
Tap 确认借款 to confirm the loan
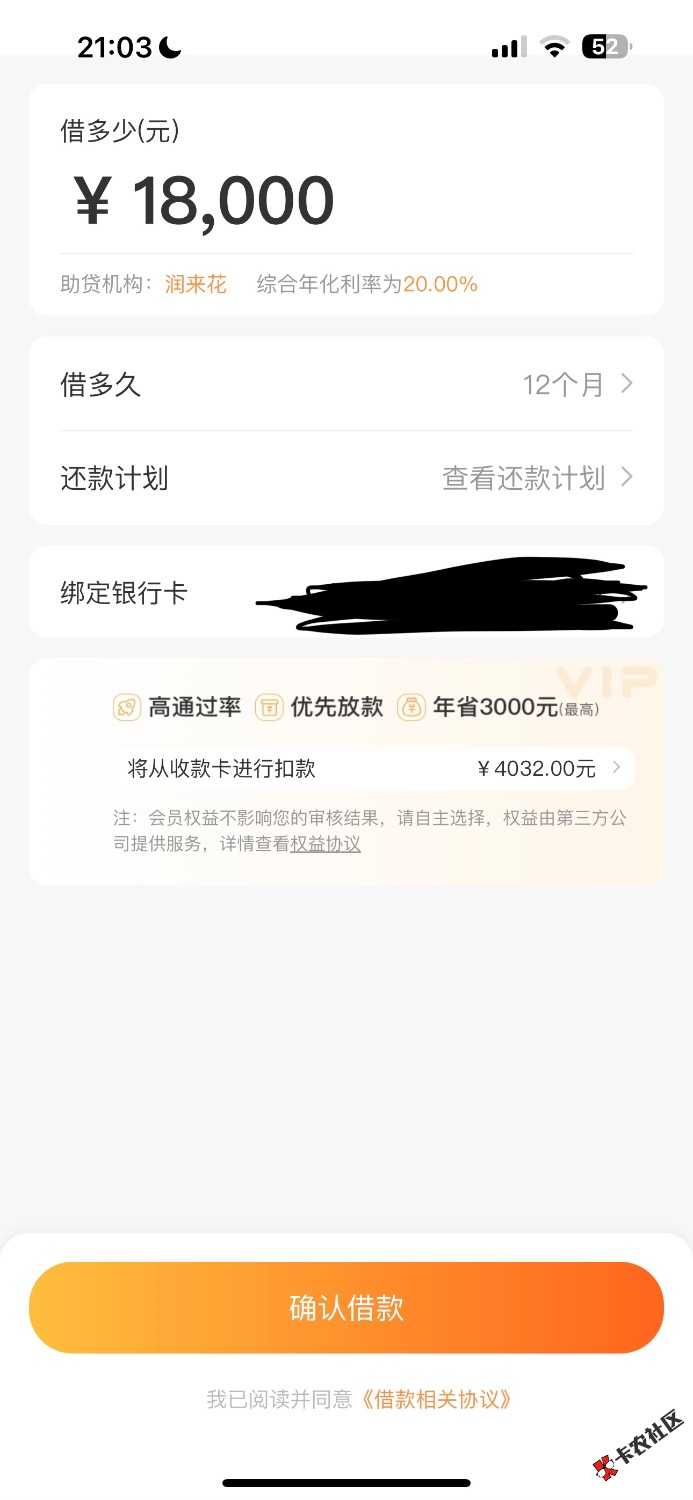[346, 1308]
